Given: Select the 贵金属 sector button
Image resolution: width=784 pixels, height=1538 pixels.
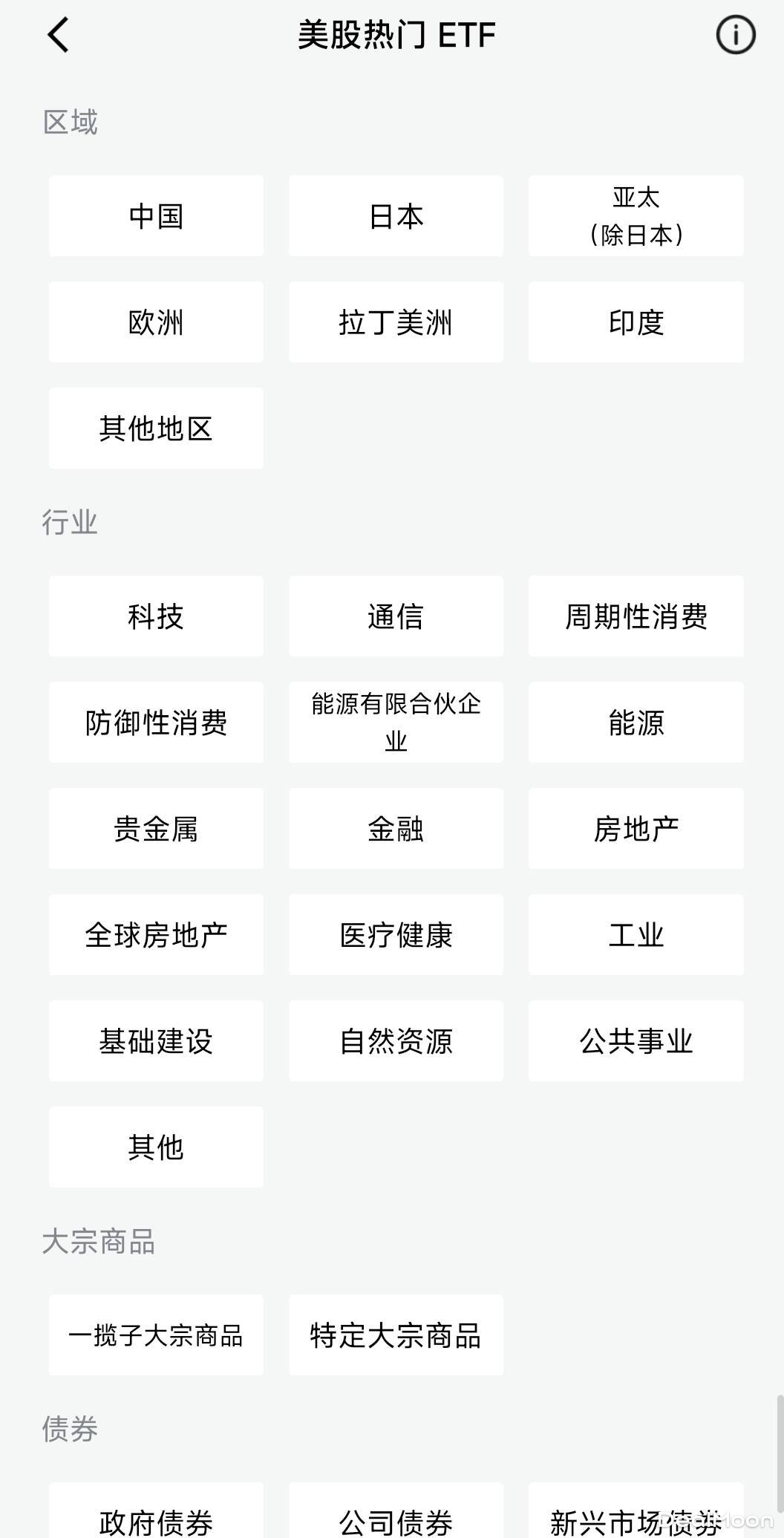Looking at the screenshot, I should coord(155,829).
